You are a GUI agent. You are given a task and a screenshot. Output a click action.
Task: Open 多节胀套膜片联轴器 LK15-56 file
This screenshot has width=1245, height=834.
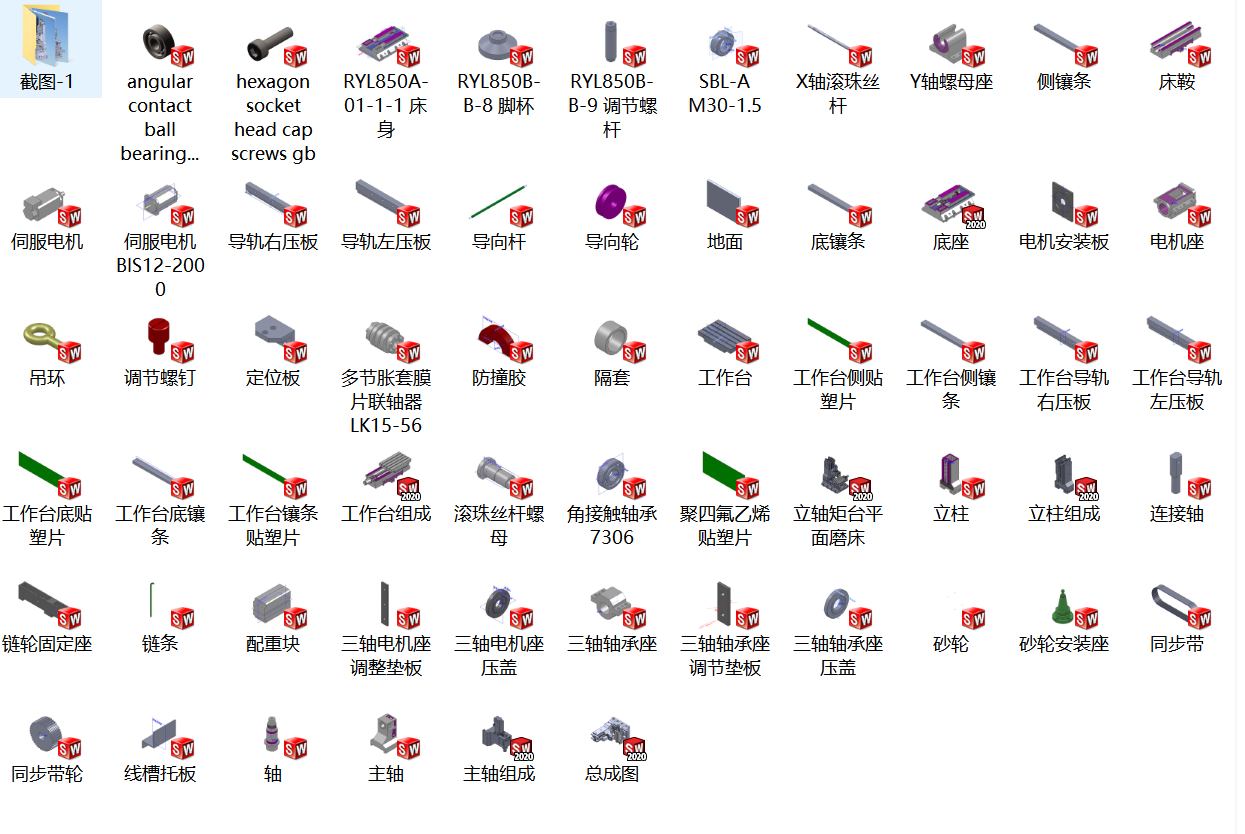pyautogui.click(x=386, y=340)
